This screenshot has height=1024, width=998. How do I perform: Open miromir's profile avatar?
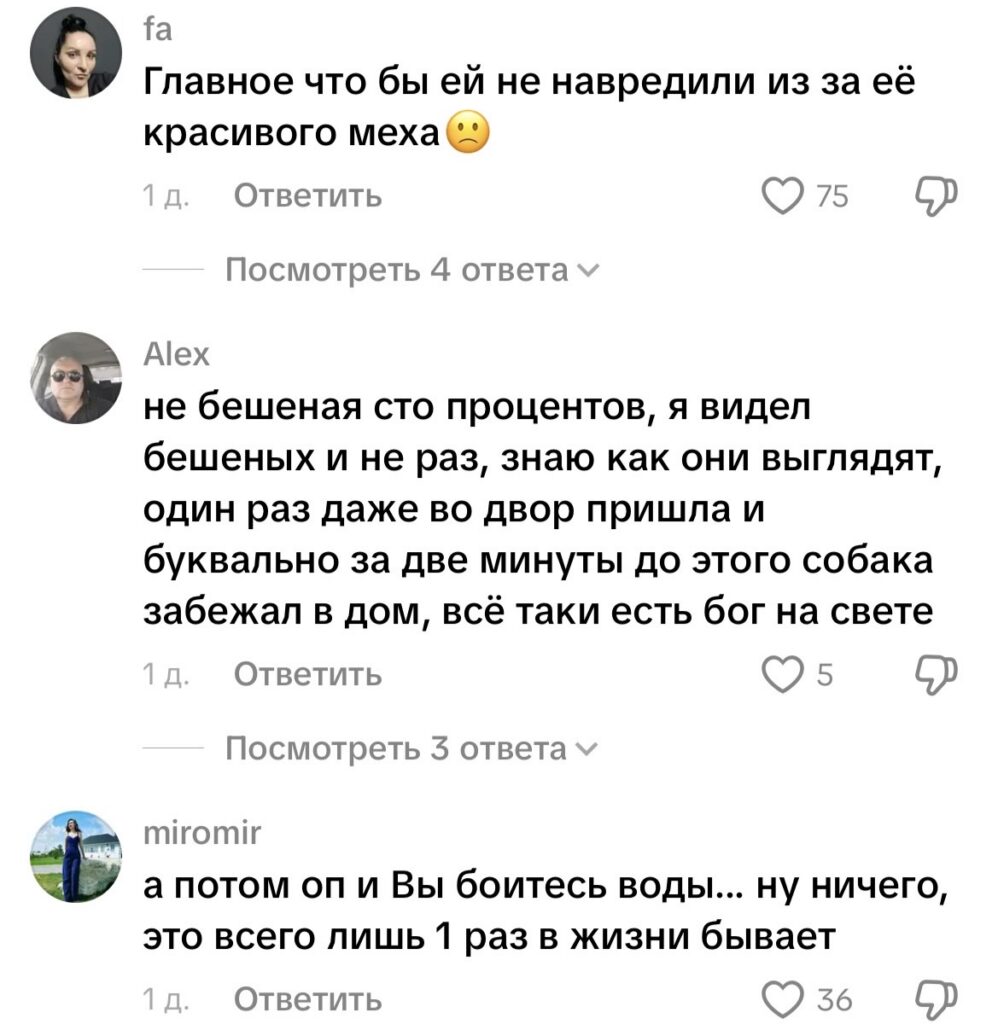pos(75,856)
